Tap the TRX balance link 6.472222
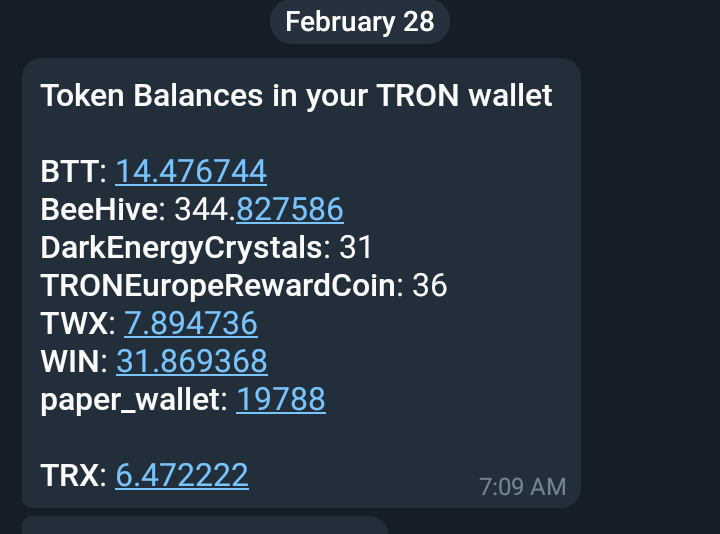The width and height of the screenshot is (720, 534). [182, 475]
